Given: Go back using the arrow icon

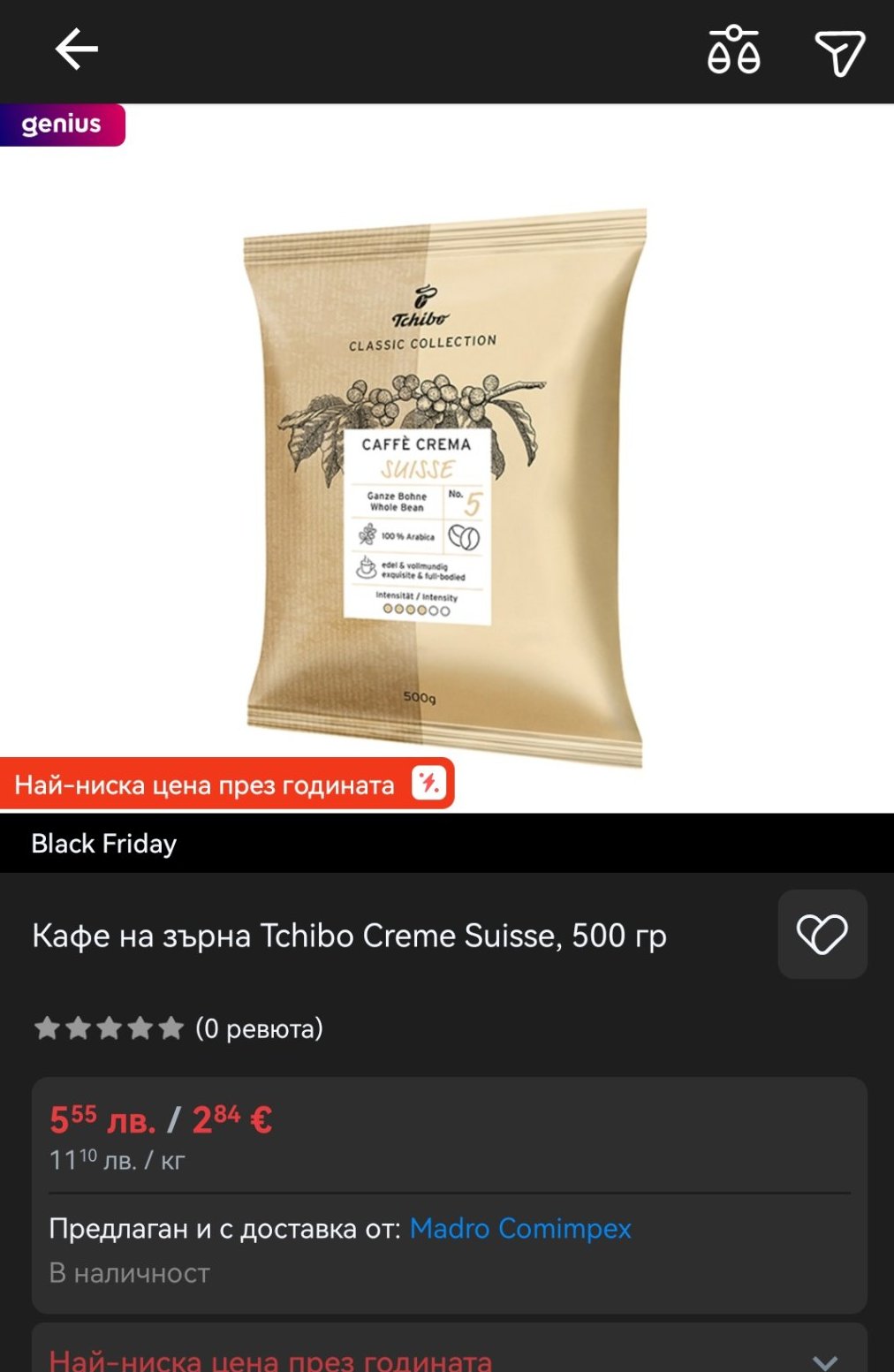Looking at the screenshot, I should coord(77,49).
